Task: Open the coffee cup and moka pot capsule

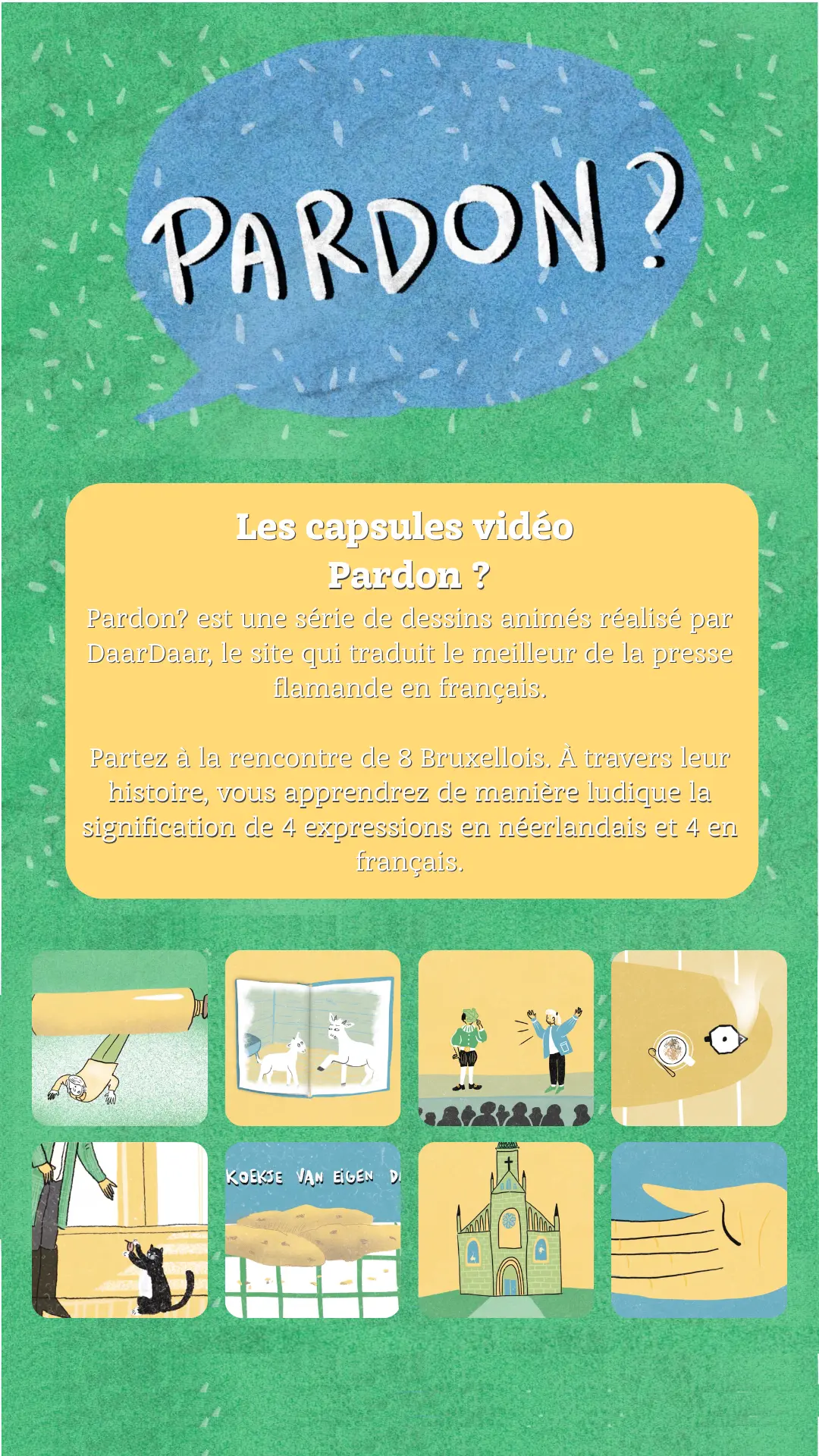Action: [x=698, y=1037]
